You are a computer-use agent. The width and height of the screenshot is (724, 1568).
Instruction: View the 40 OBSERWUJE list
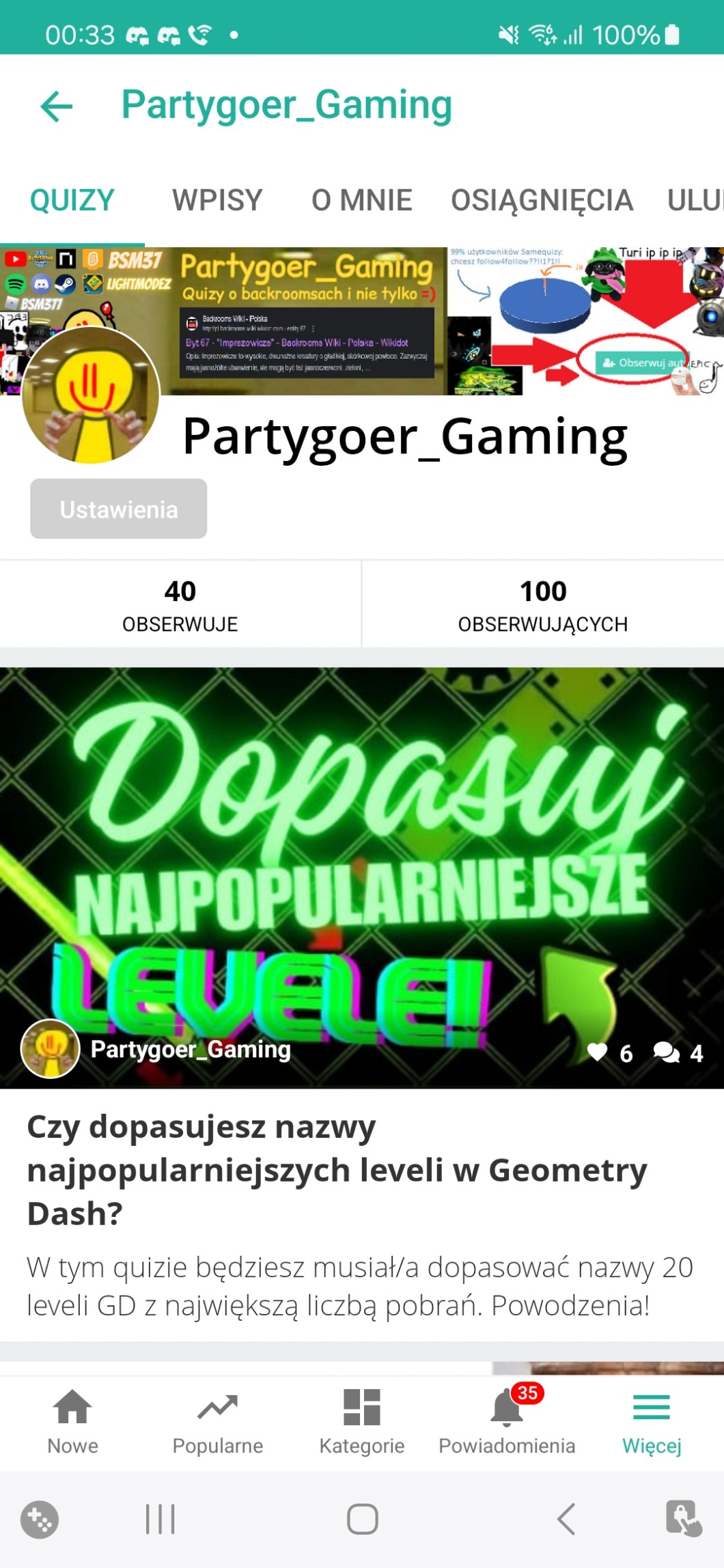(180, 604)
